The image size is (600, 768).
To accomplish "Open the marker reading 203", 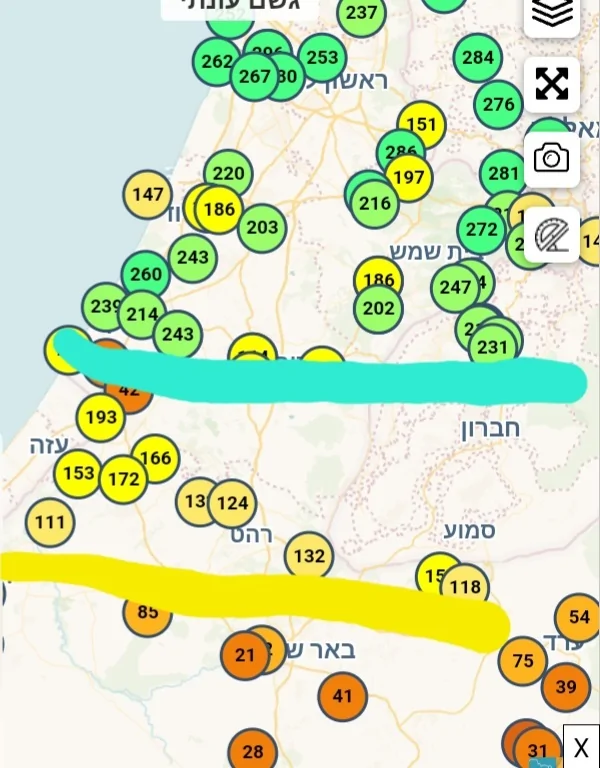I will pyautogui.click(x=262, y=227).
